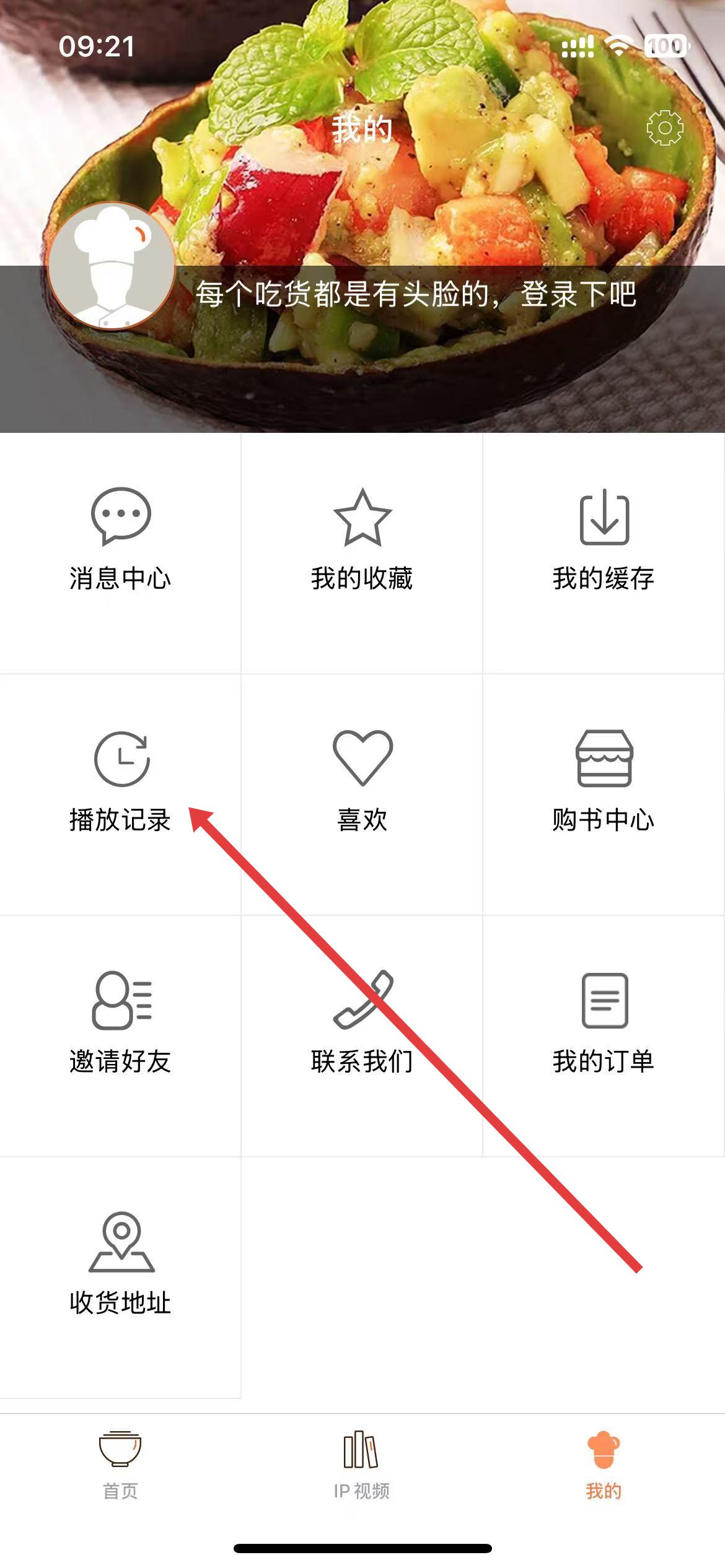Open 我的缓存 downloads

604,539
